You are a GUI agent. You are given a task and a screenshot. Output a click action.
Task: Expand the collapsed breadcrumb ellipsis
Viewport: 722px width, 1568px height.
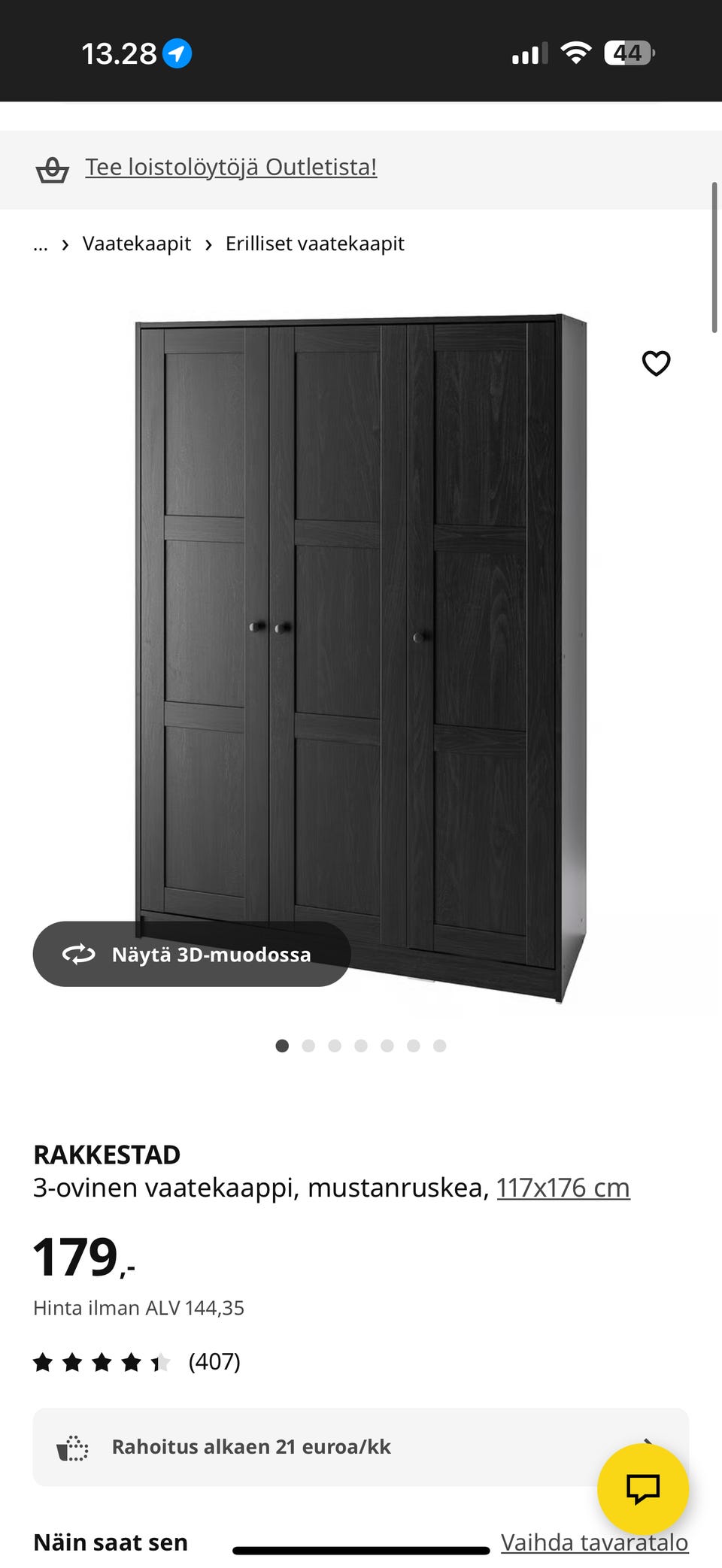click(41, 245)
